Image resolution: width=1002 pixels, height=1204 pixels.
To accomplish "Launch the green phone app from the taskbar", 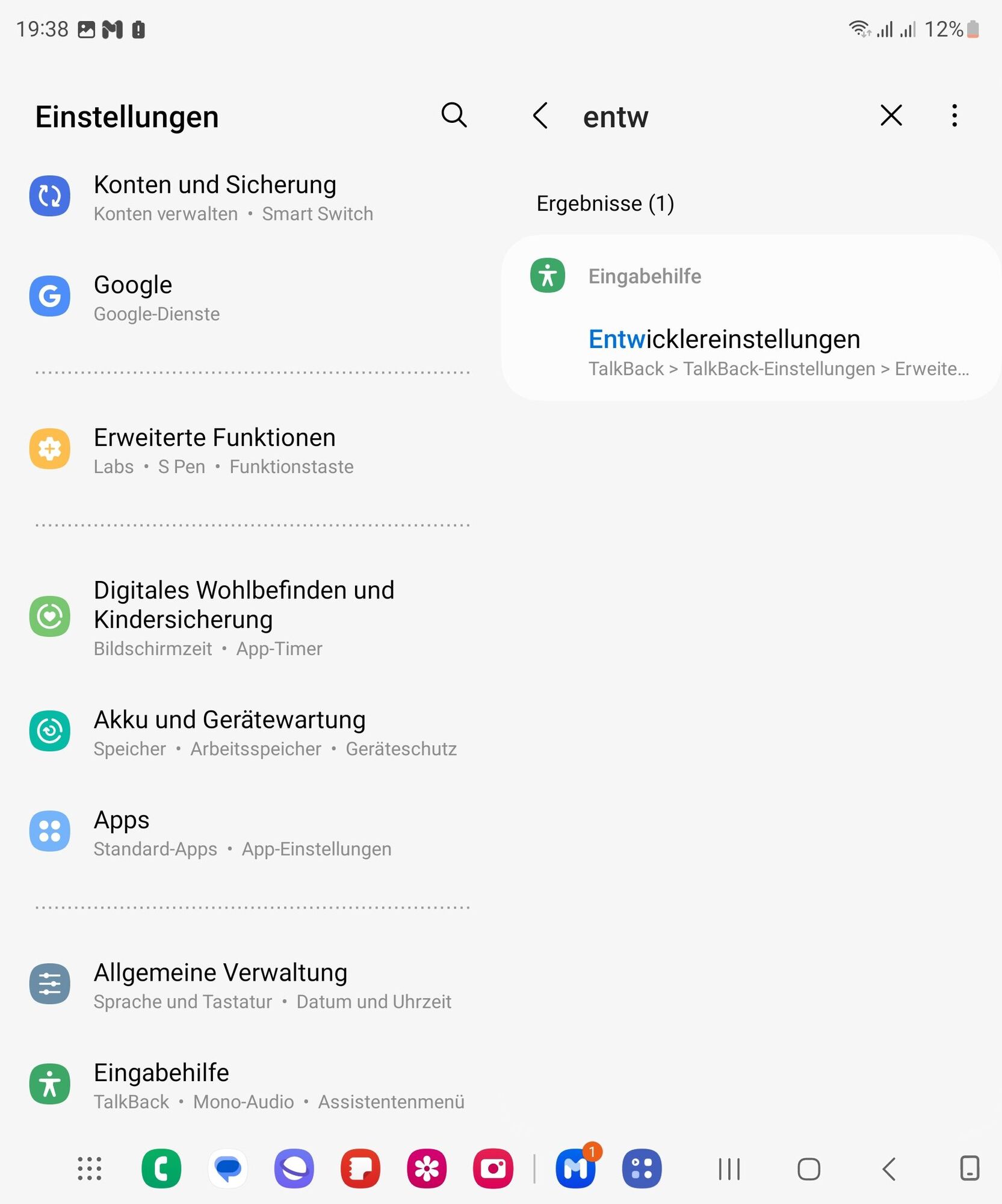I will tap(161, 1168).
